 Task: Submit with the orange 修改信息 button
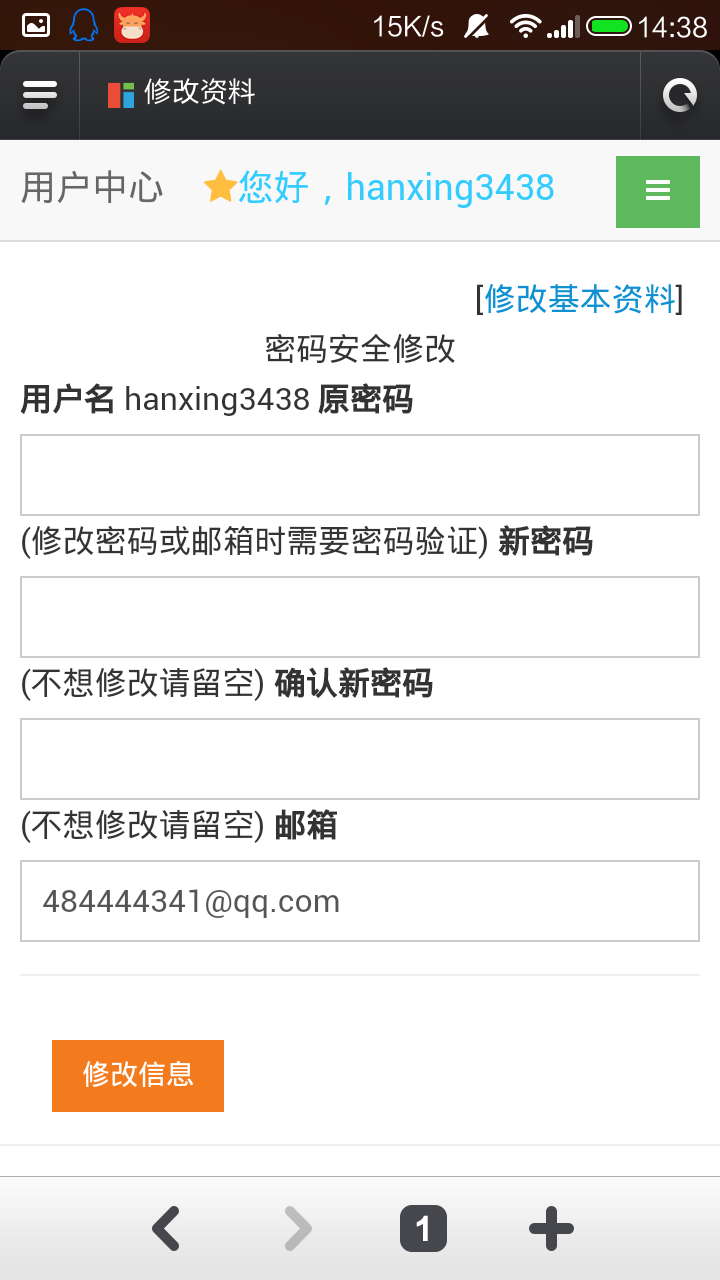[x=138, y=1075]
